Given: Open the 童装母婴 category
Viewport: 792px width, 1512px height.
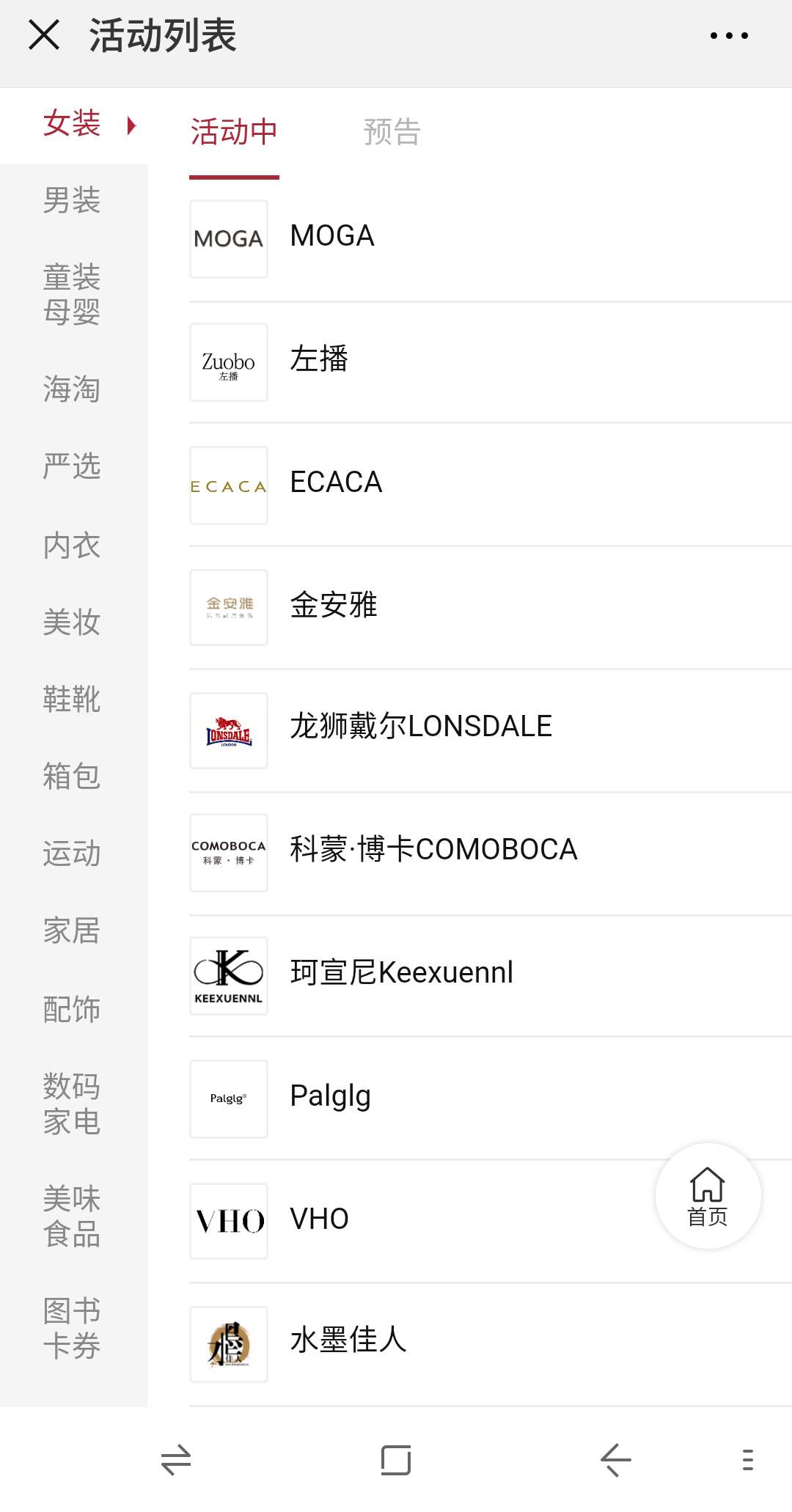Looking at the screenshot, I should click(72, 295).
